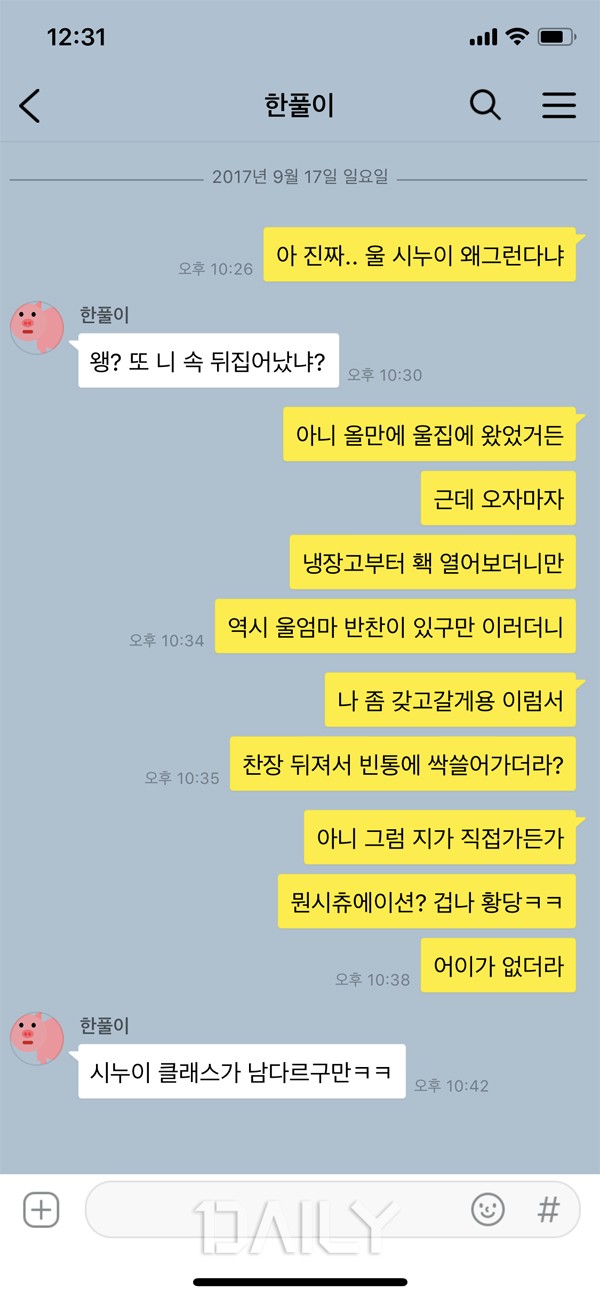Open the hashtag search button

point(548,1210)
